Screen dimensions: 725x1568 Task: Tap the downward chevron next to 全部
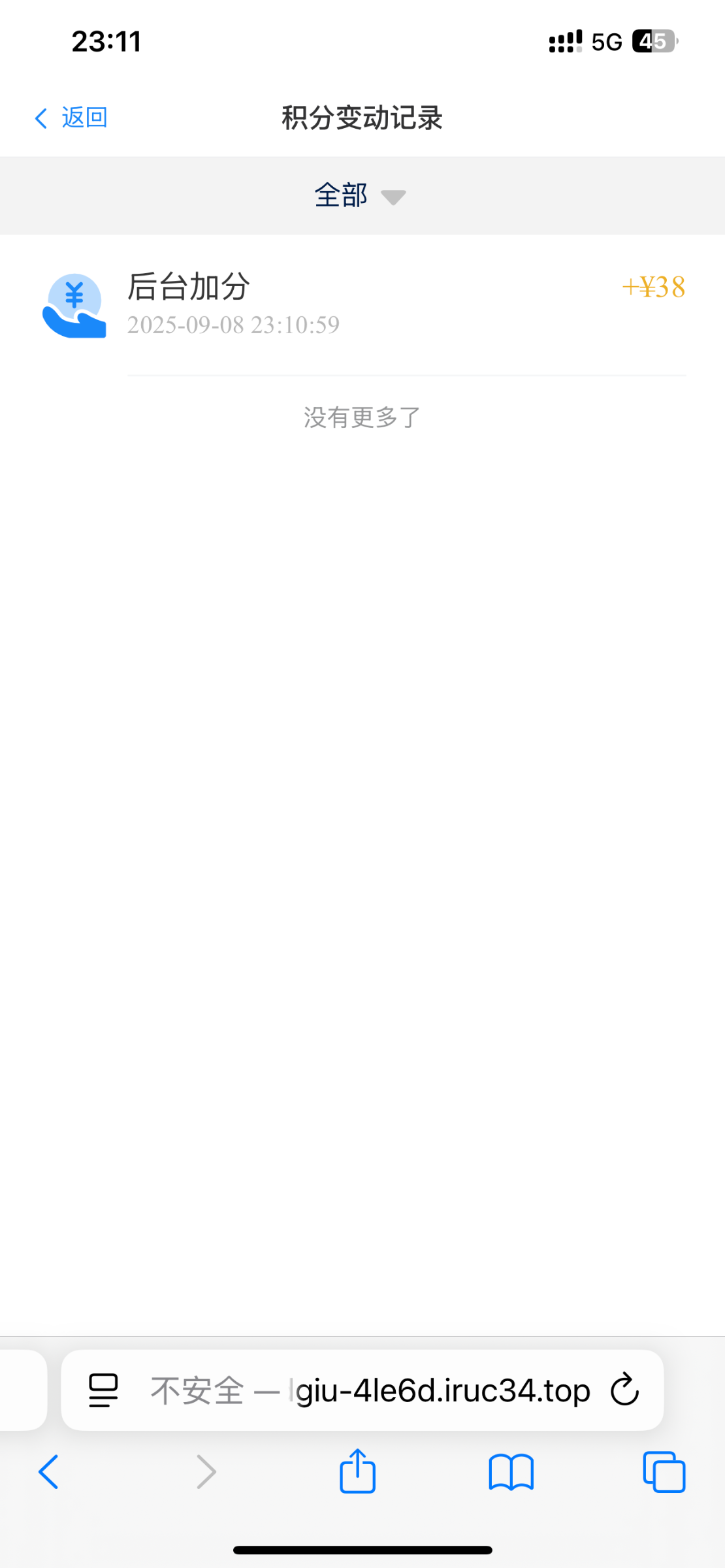[x=393, y=197]
